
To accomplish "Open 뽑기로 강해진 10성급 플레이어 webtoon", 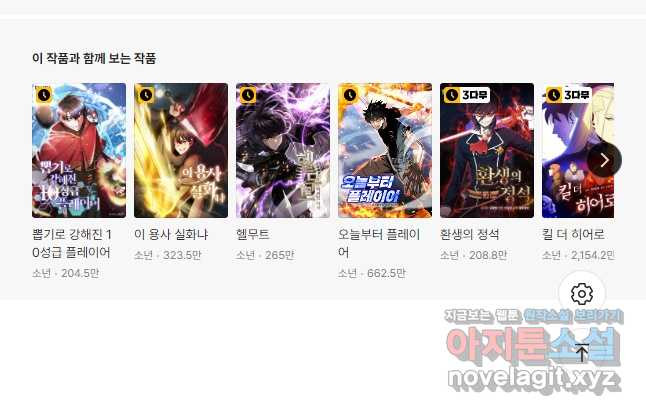I will click(x=79, y=150).
